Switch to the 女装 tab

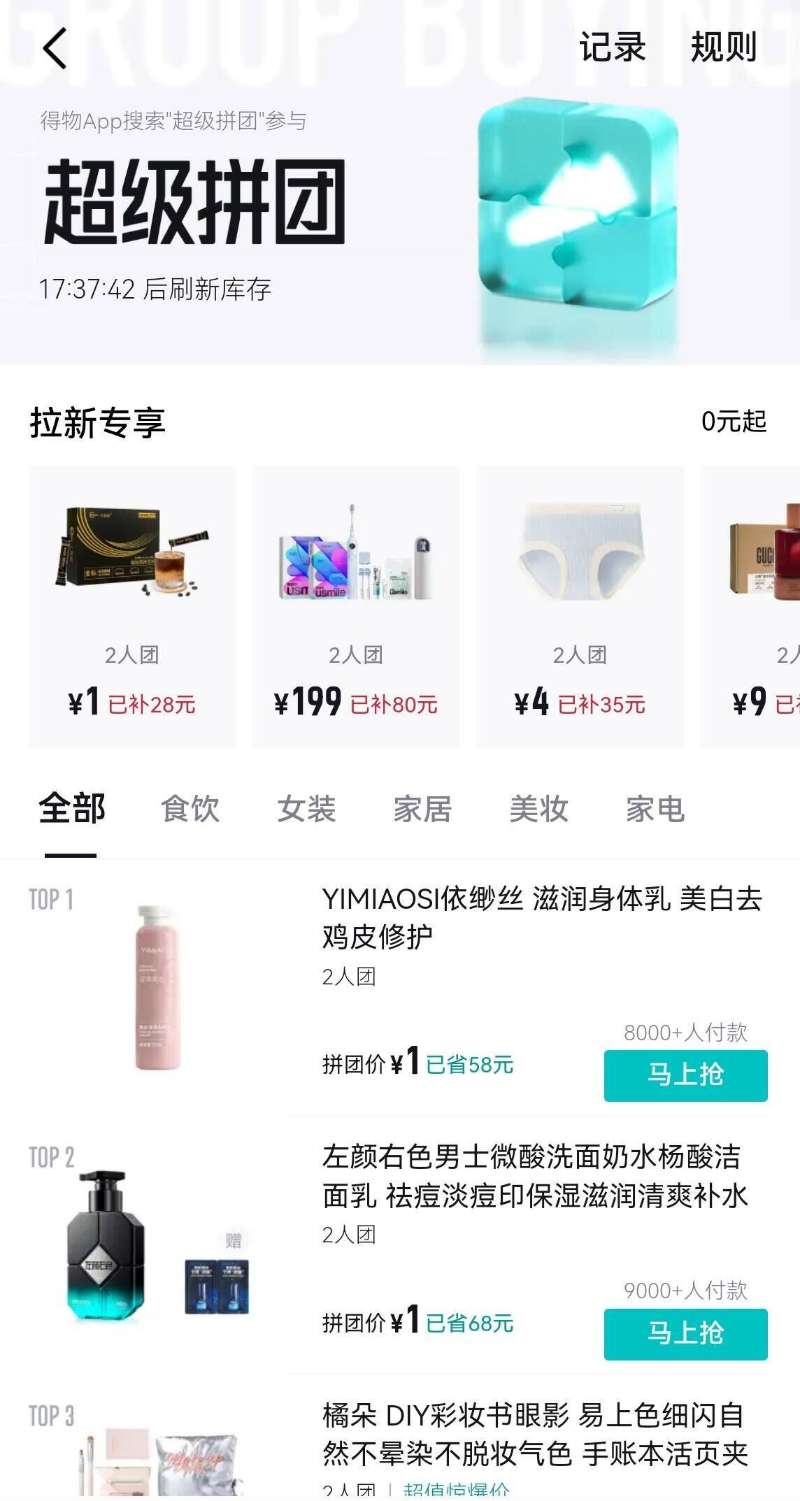pyautogui.click(x=305, y=809)
